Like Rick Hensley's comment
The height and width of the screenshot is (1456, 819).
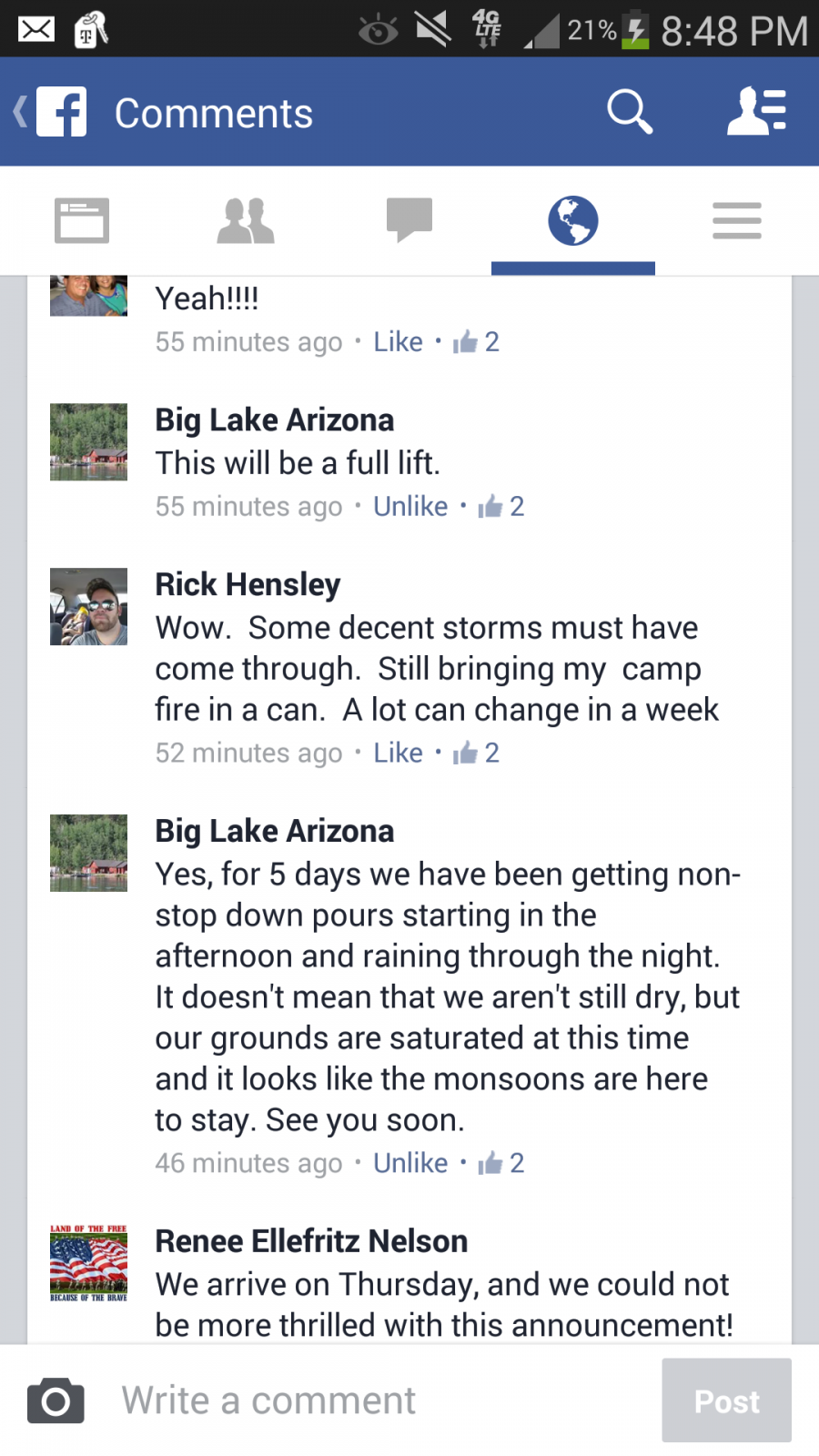[x=398, y=753]
